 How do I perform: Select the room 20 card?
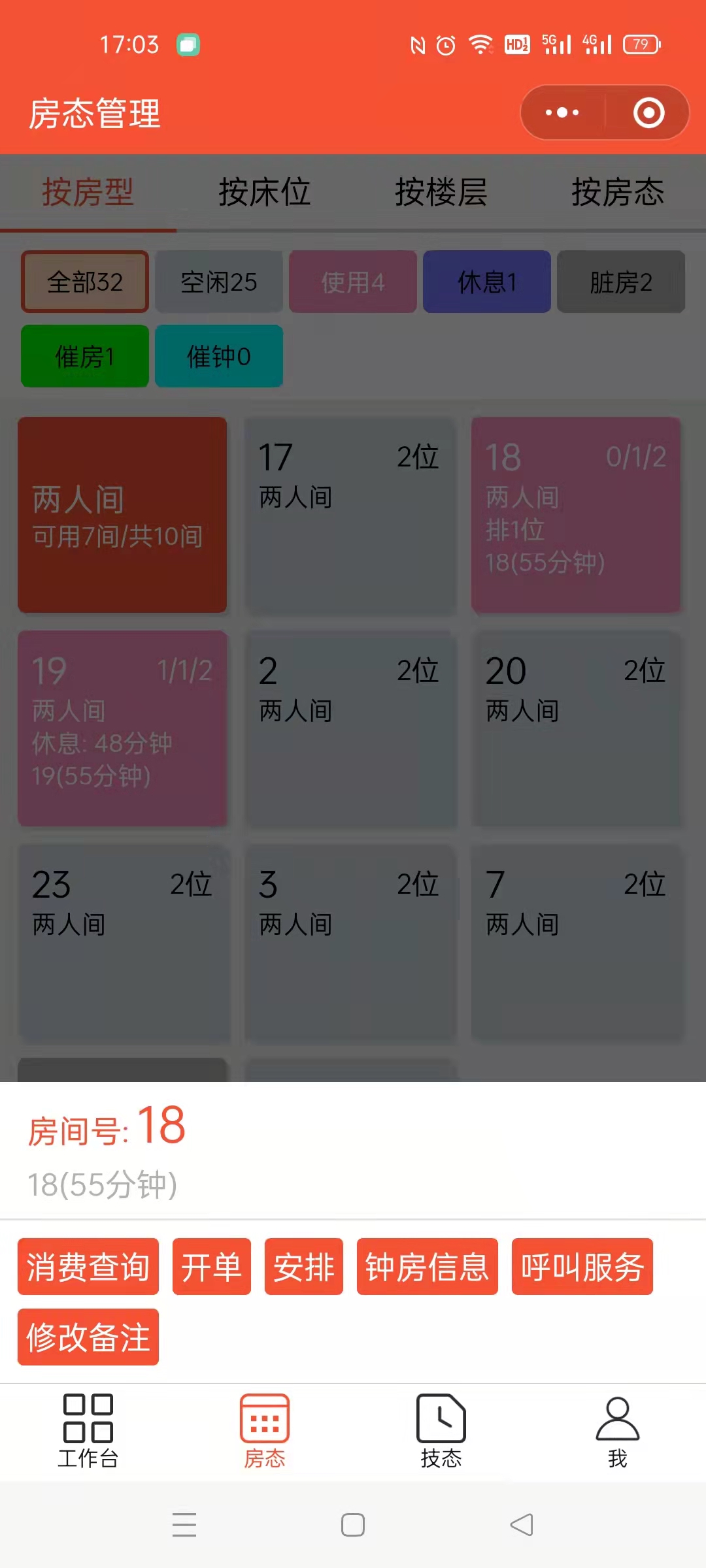pyautogui.click(x=577, y=728)
